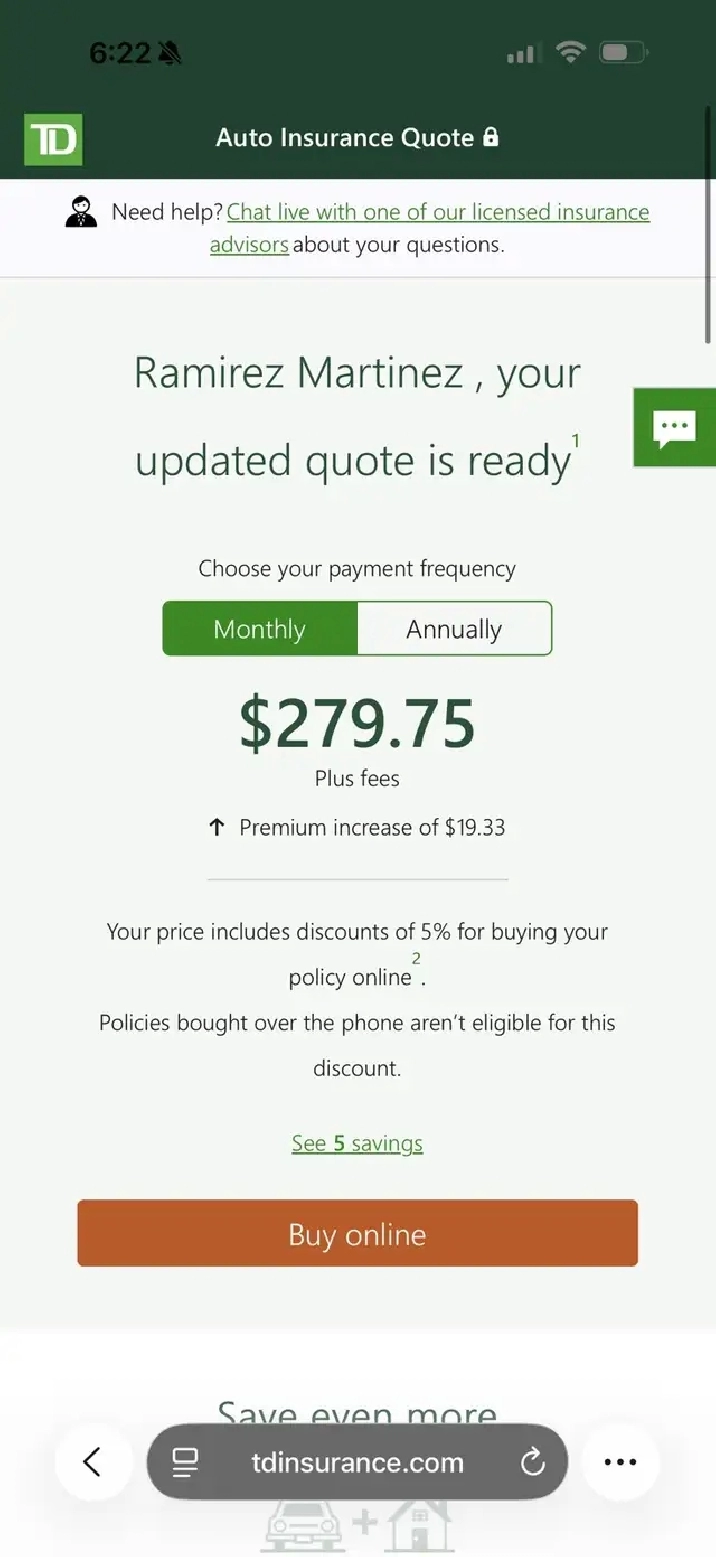The image size is (716, 1557).
Task: Tap the Buy online button
Action: (357, 1234)
